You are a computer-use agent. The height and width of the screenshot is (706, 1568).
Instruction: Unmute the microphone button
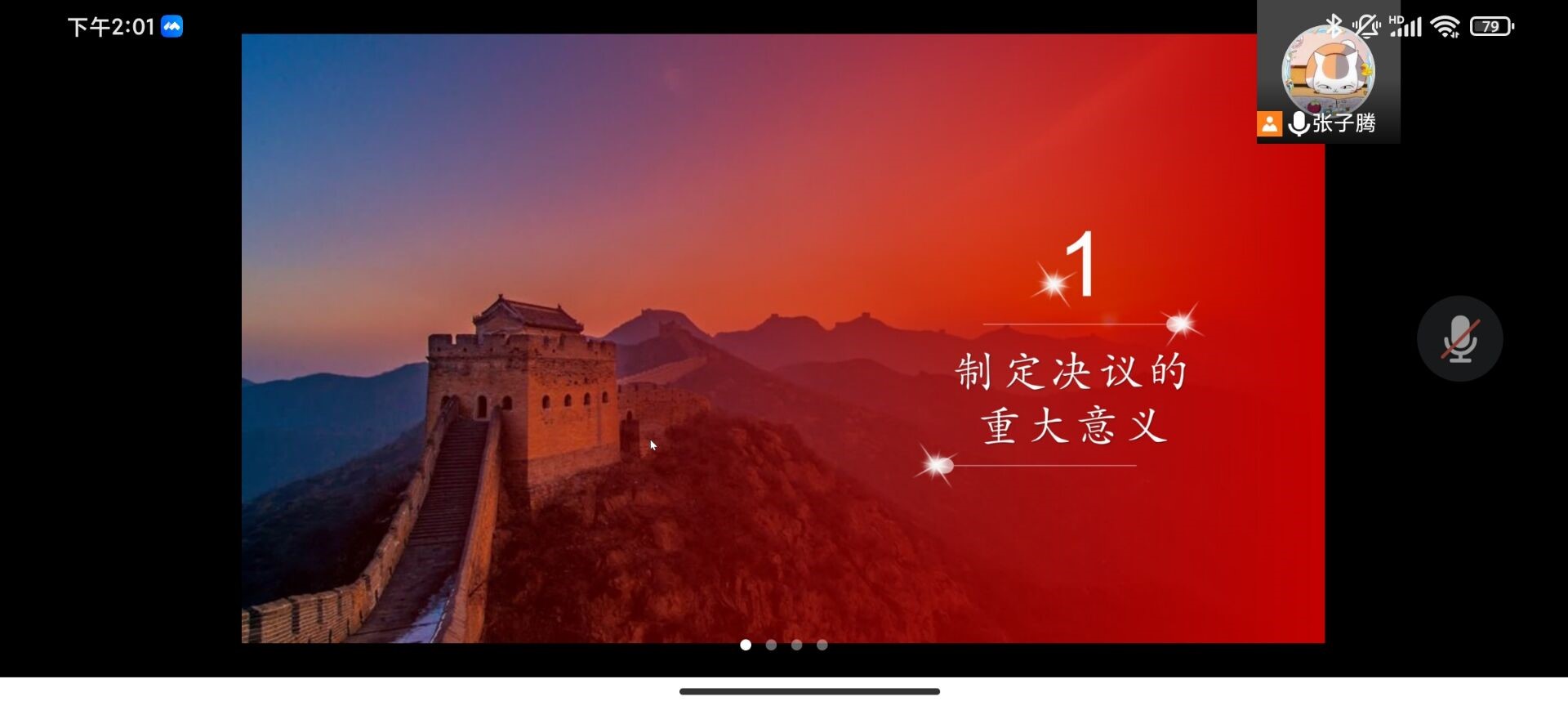click(1459, 338)
